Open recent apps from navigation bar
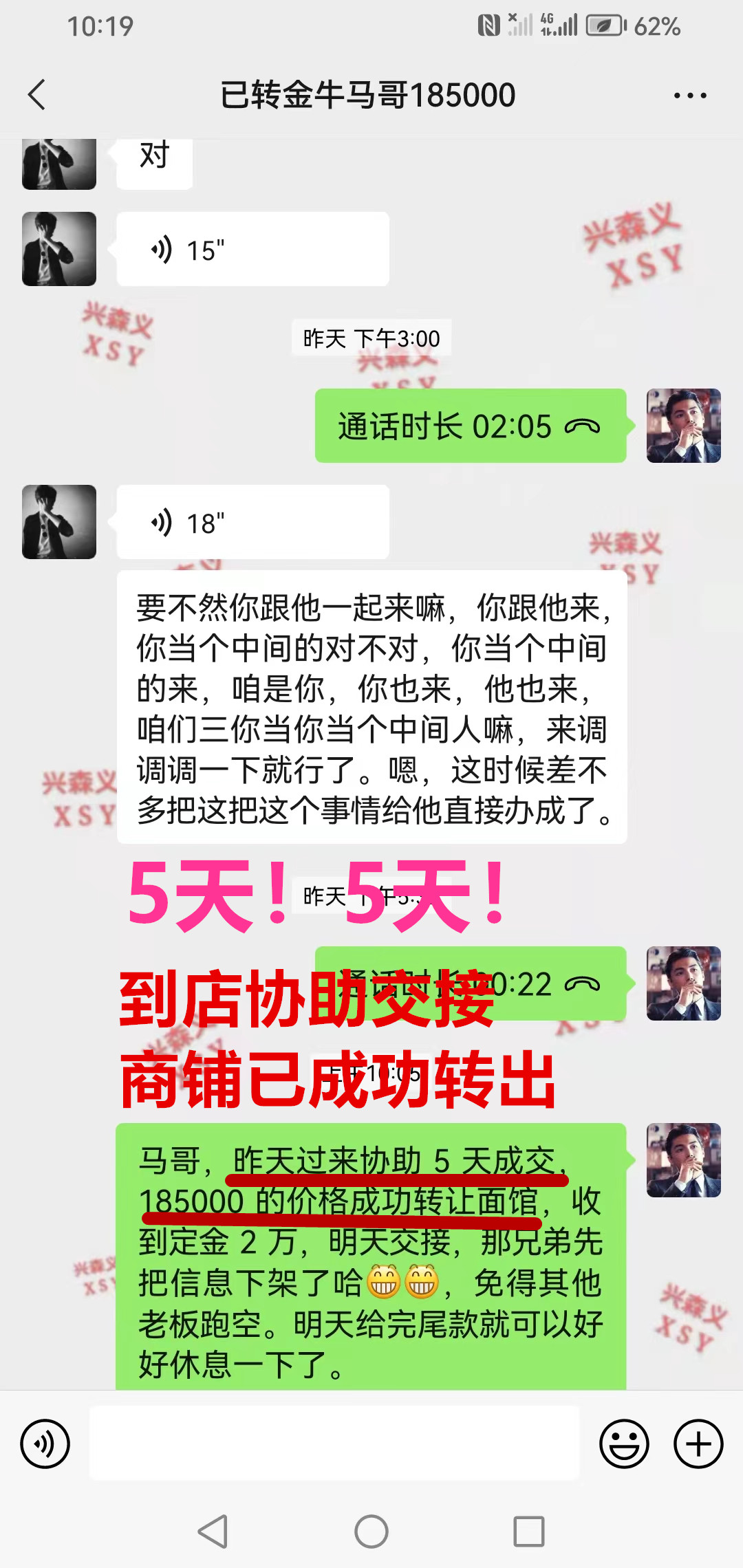The height and width of the screenshot is (1568, 743). point(528,1532)
